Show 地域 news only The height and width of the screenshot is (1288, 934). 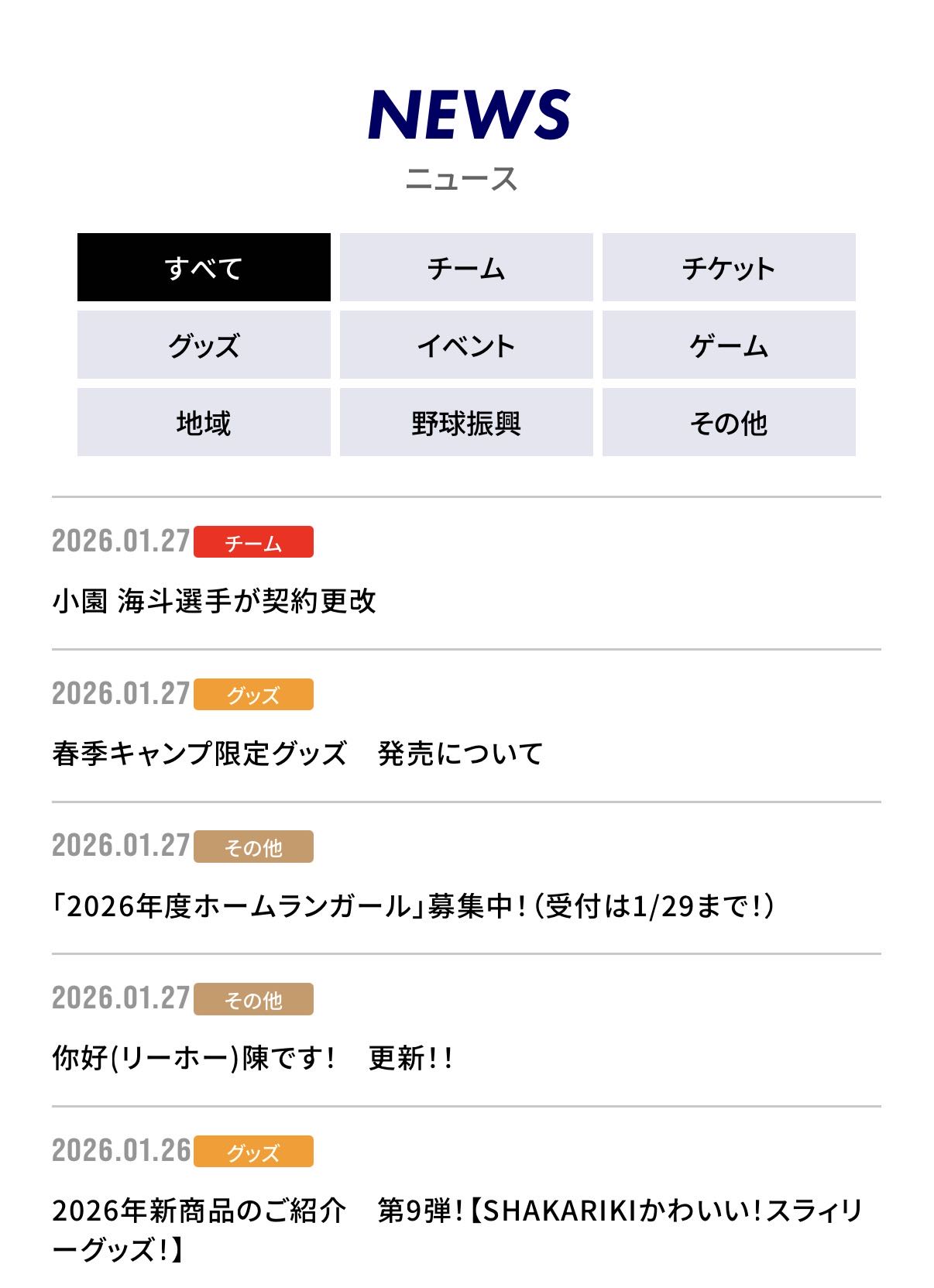coord(204,422)
